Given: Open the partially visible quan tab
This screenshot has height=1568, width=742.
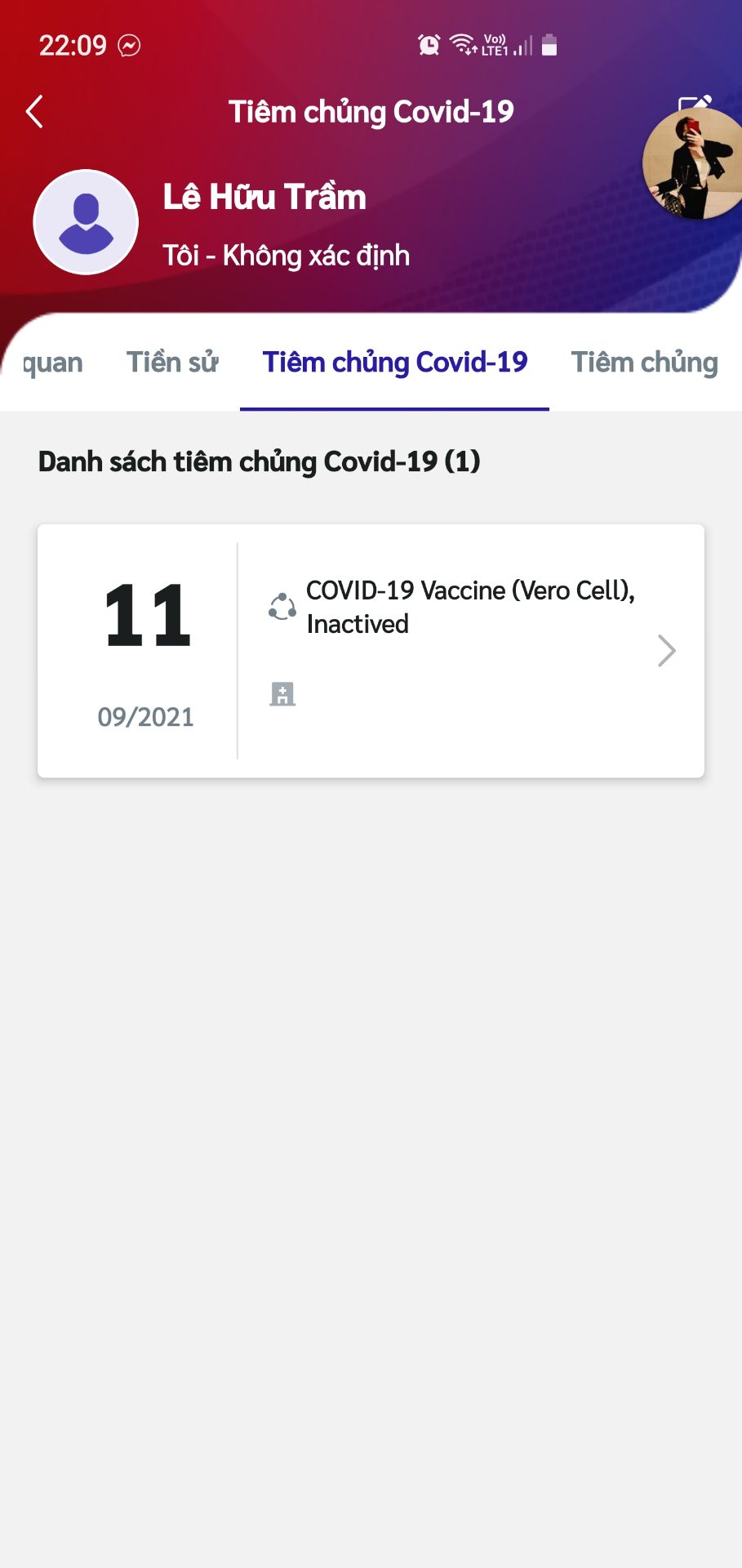Looking at the screenshot, I should pyautogui.click(x=52, y=363).
